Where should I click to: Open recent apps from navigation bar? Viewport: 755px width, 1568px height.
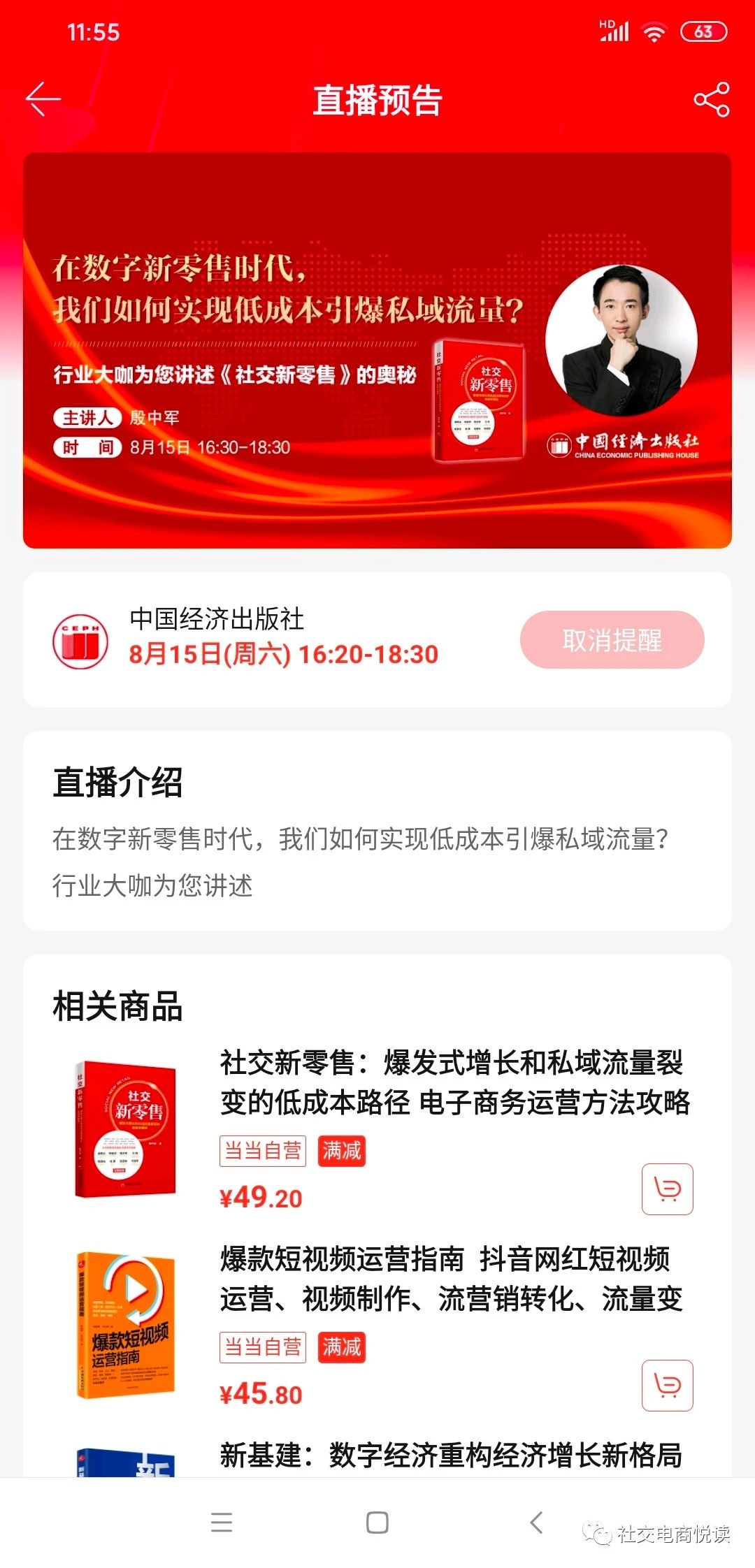point(222,1522)
